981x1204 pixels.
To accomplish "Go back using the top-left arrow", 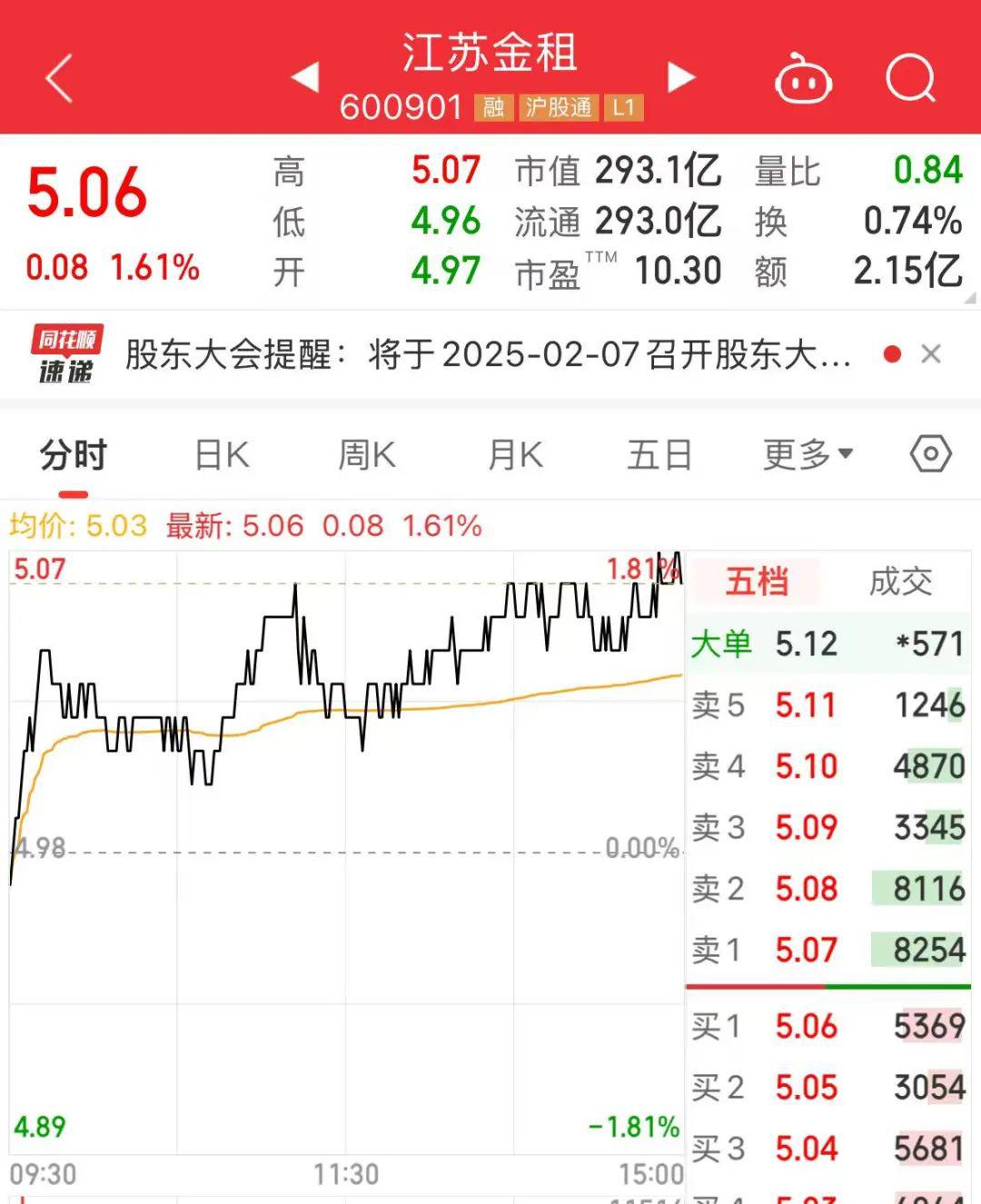I will pyautogui.click(x=59, y=78).
